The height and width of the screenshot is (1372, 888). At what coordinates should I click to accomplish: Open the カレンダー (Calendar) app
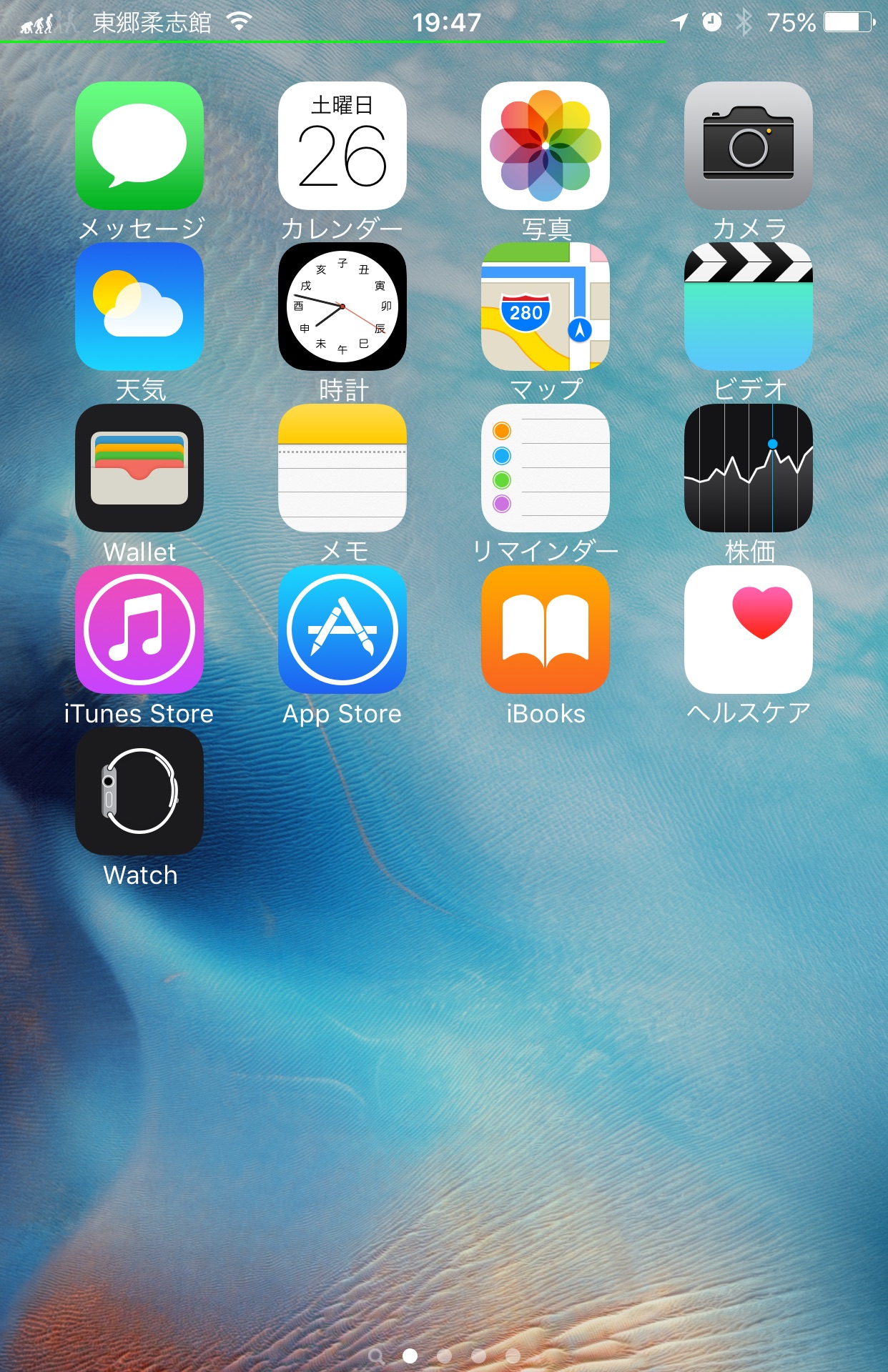coord(342,146)
